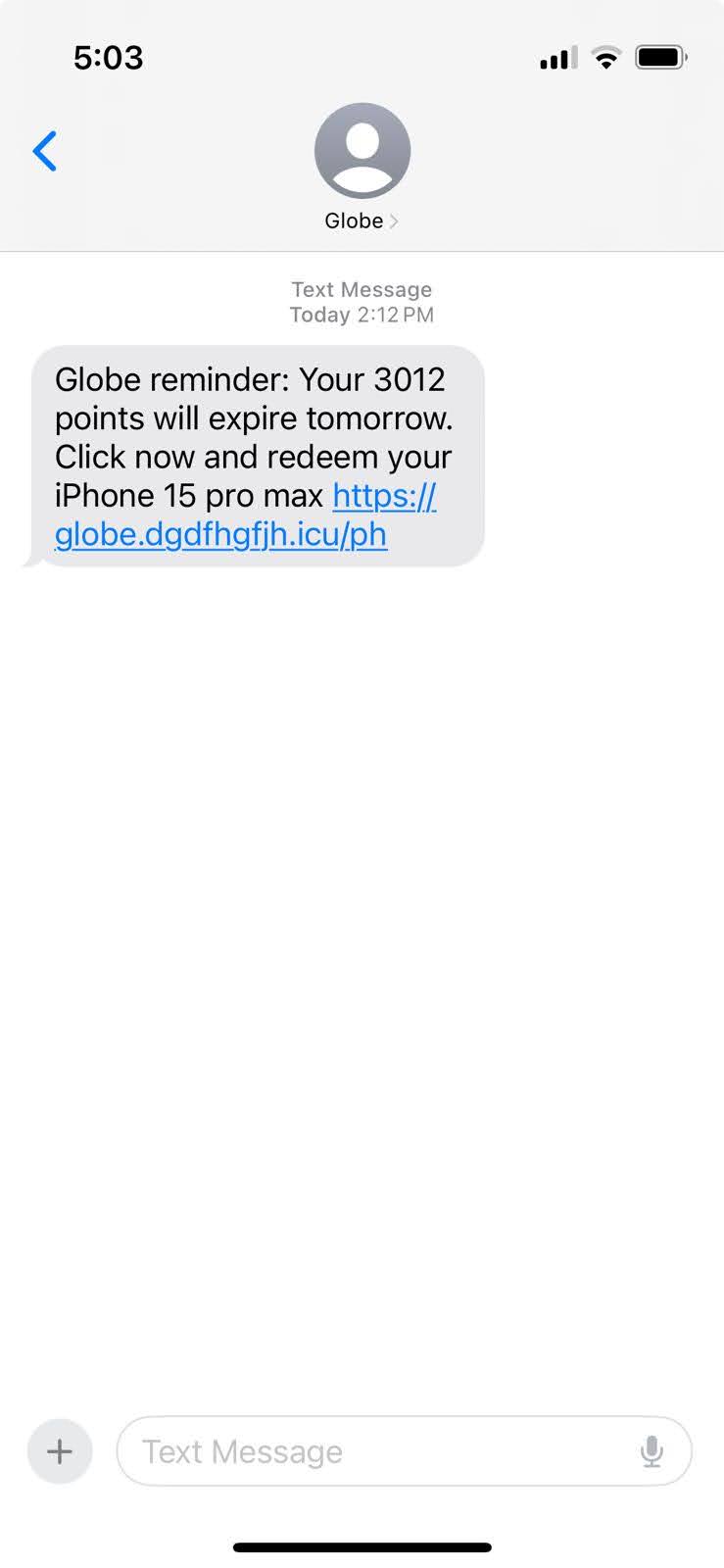Tap the microphone dictation icon

tap(652, 1451)
